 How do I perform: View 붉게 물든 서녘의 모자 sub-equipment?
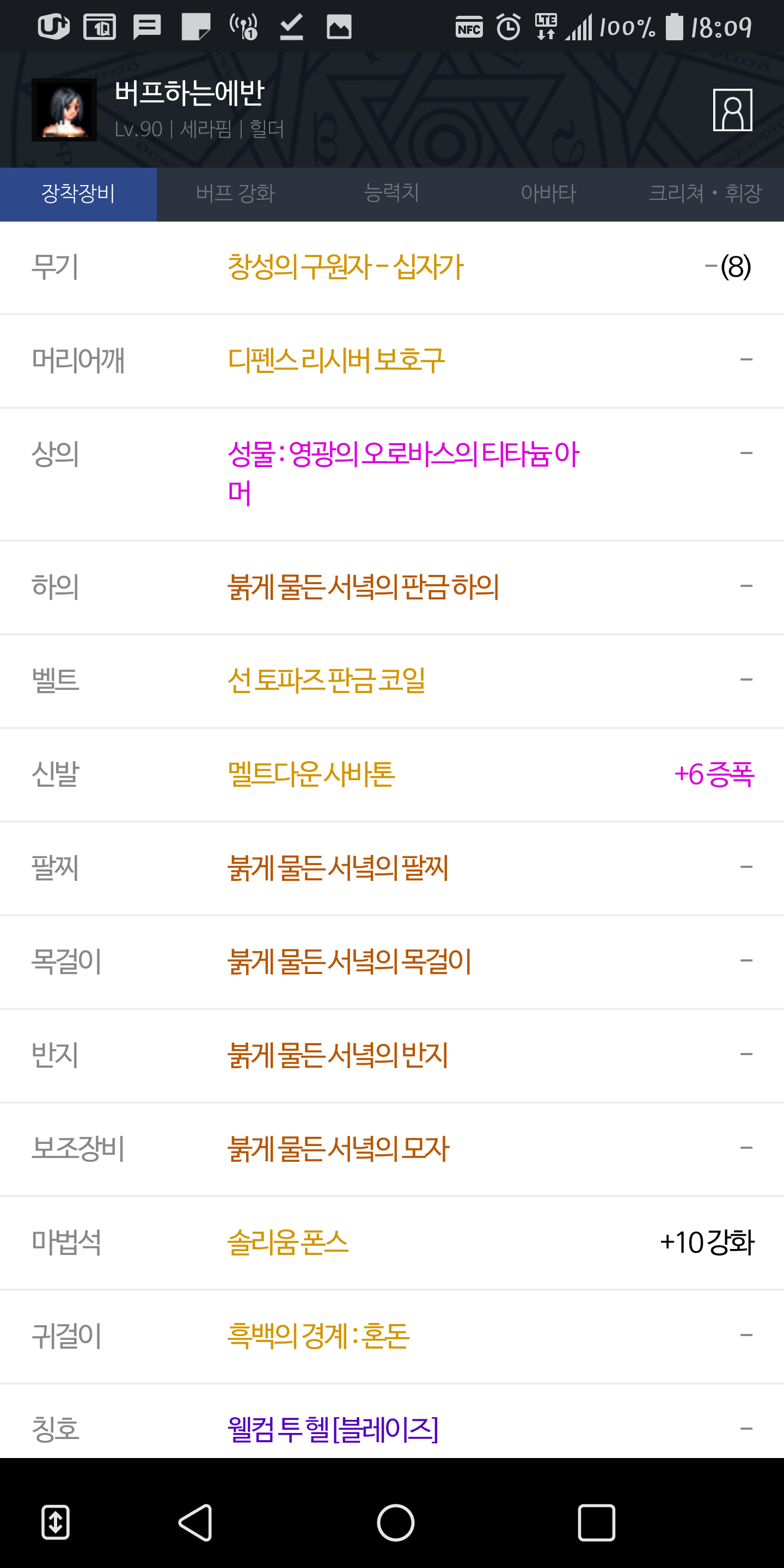338,1149
